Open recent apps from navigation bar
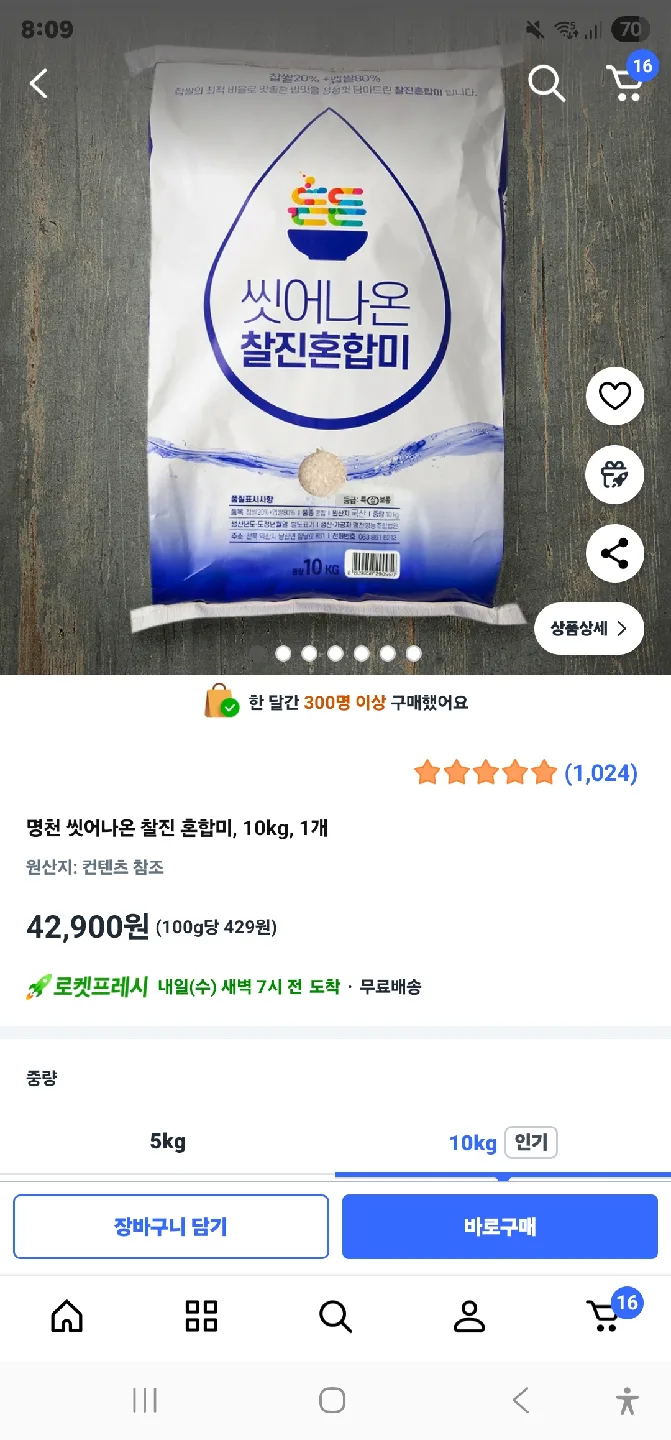The image size is (671, 1440). [145, 1401]
